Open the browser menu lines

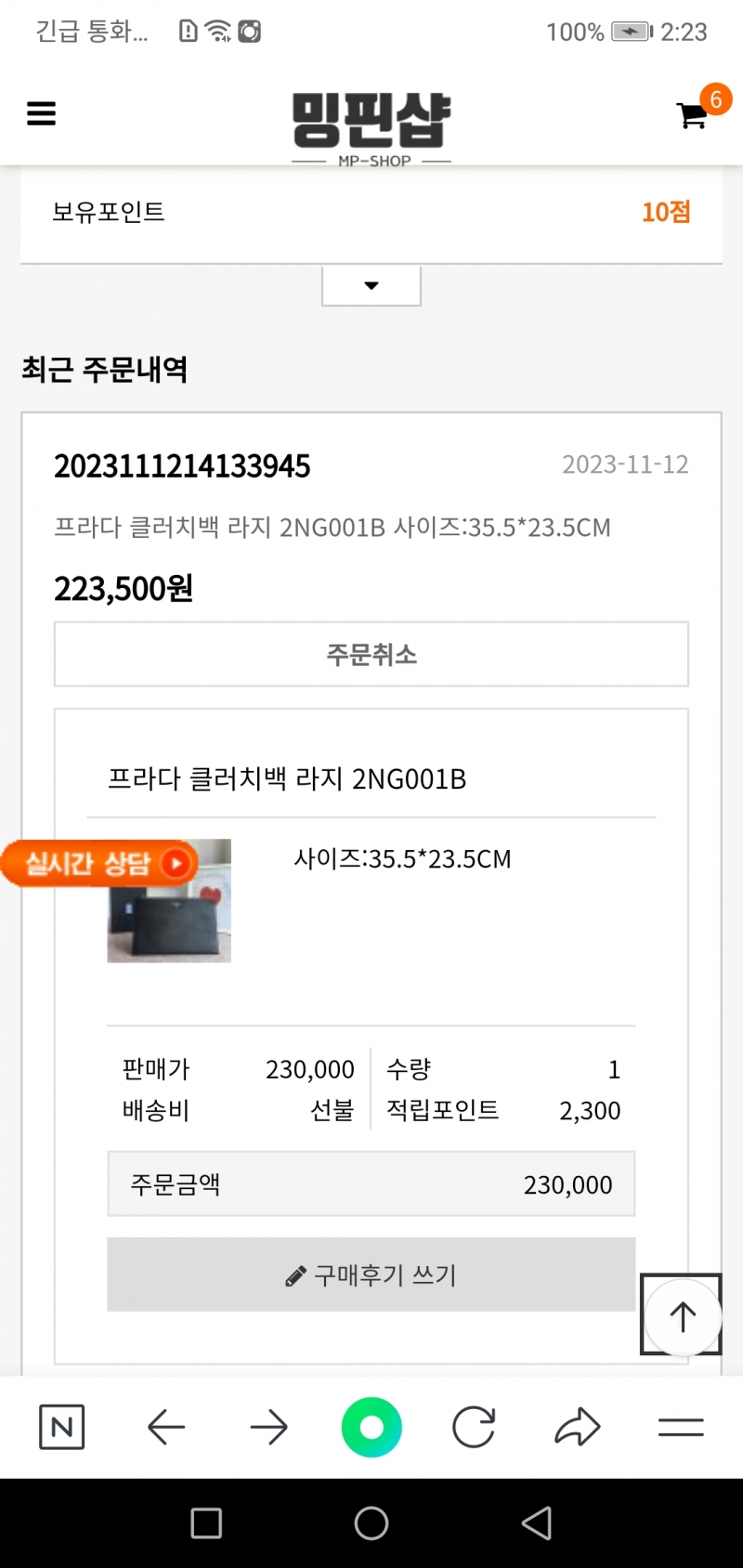[681, 1427]
